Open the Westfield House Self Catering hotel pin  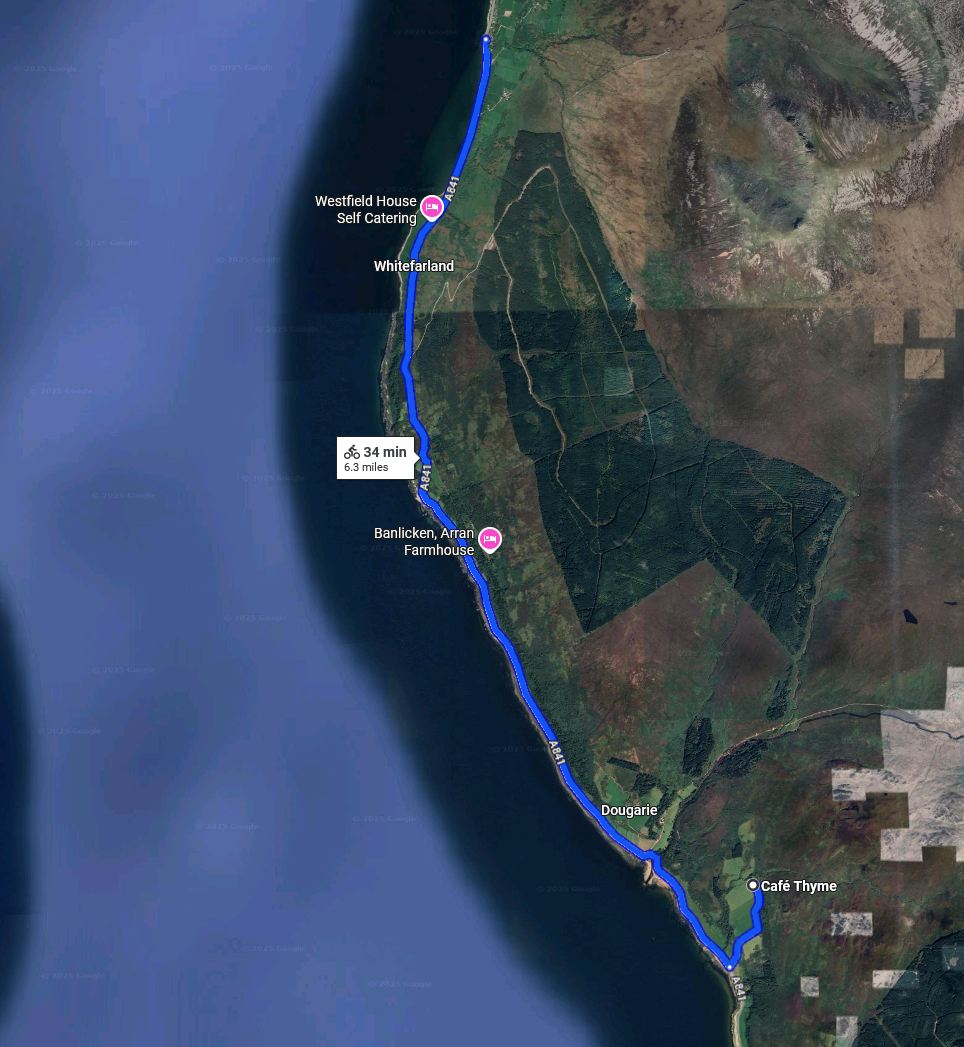point(432,207)
